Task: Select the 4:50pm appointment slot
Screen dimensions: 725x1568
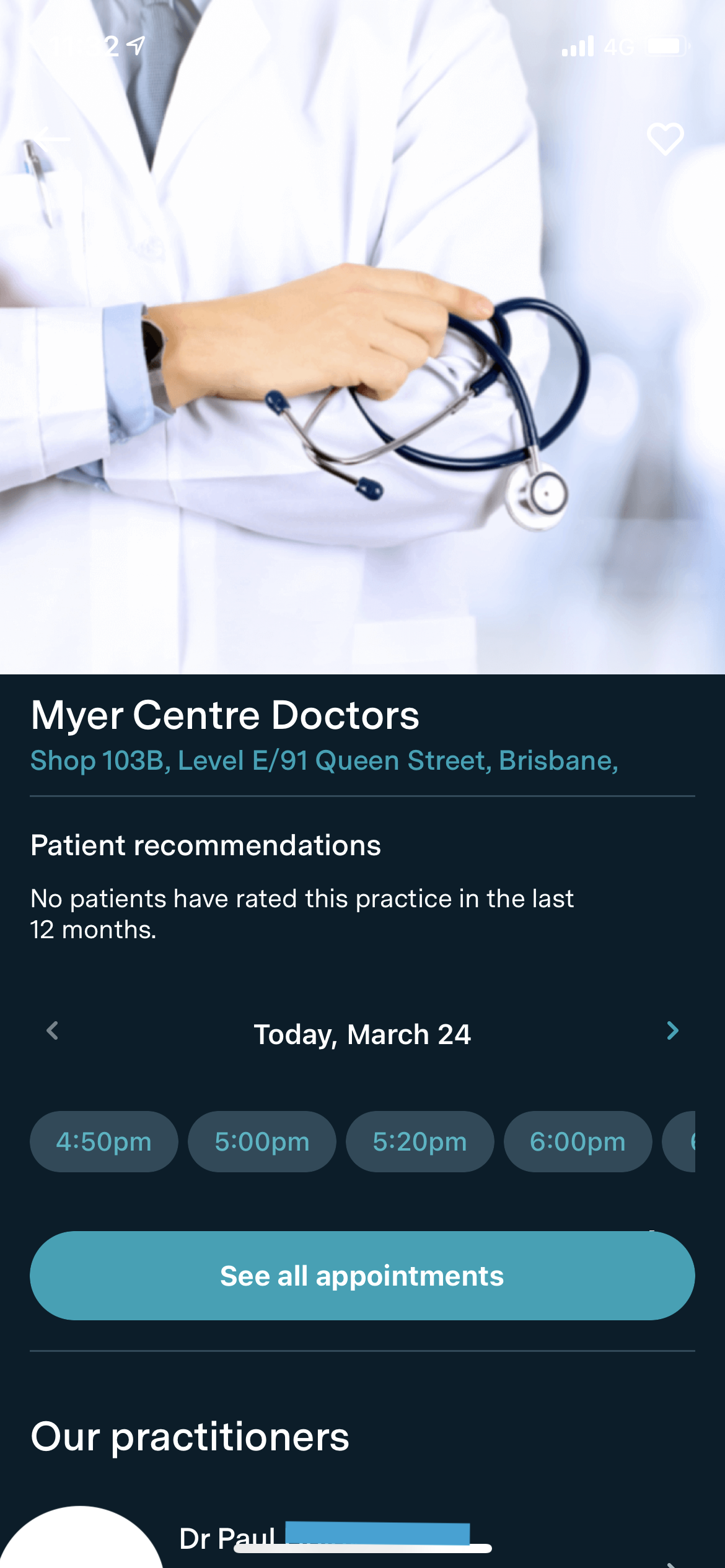Action: pyautogui.click(x=104, y=1141)
